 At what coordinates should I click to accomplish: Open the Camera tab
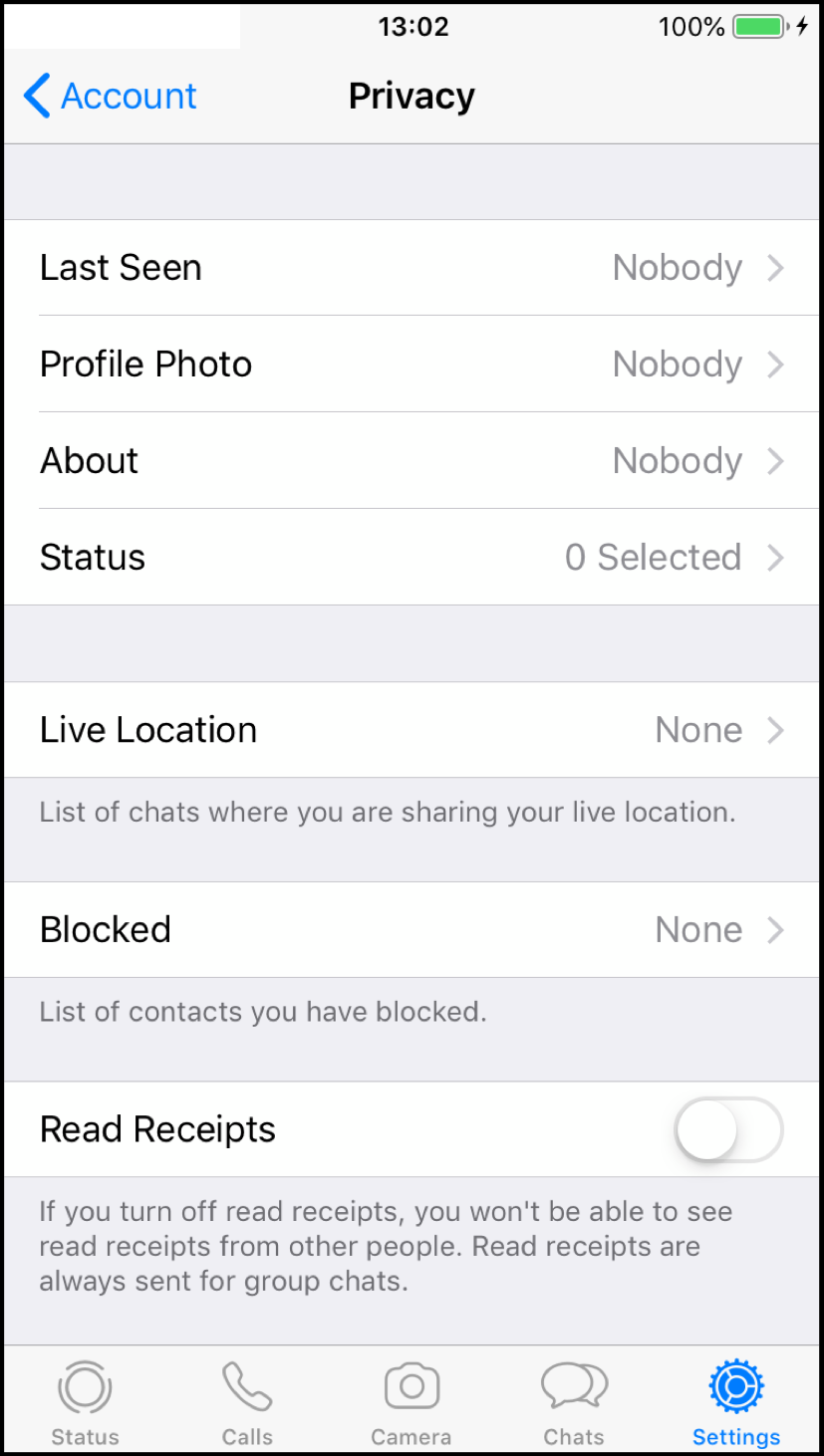pyautogui.click(x=412, y=1403)
